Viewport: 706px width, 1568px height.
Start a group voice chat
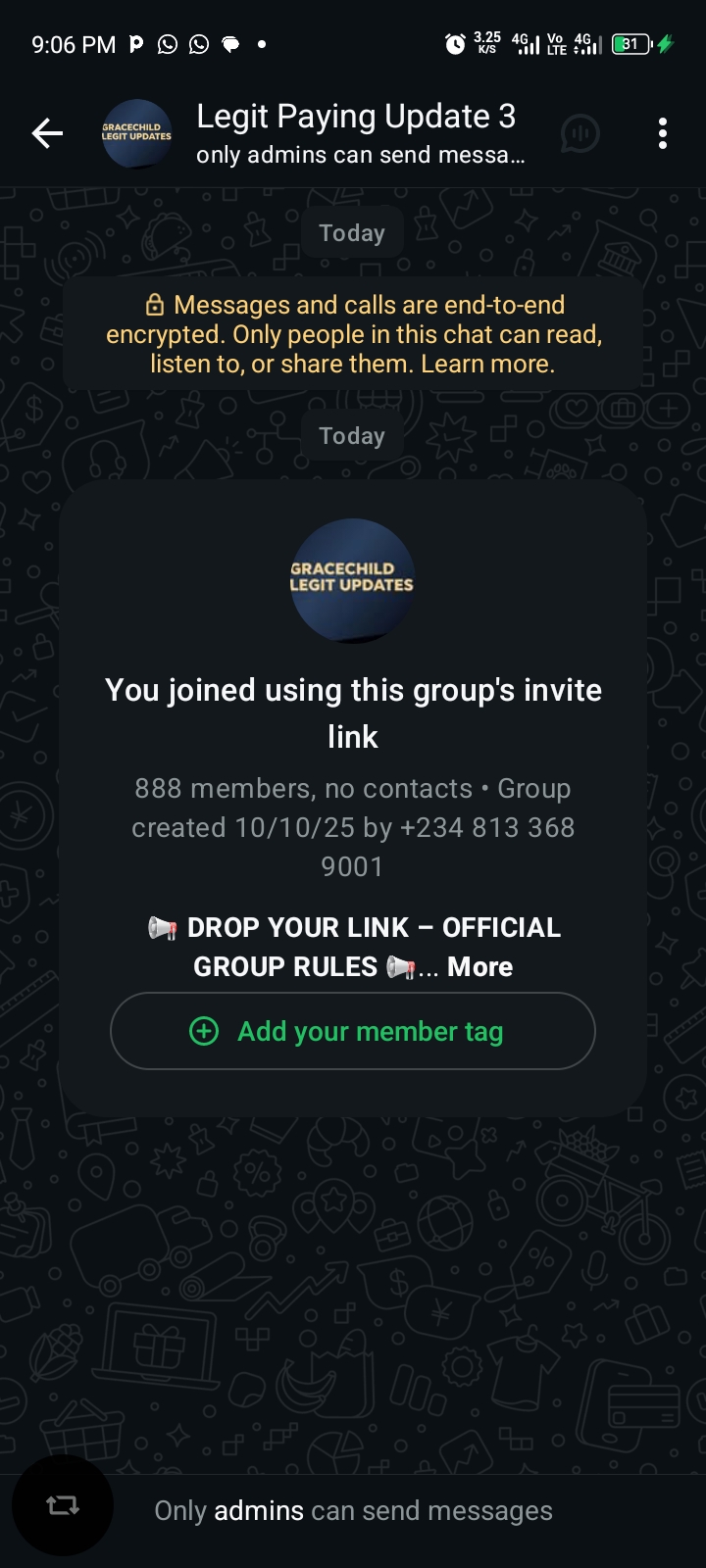pyautogui.click(x=580, y=133)
